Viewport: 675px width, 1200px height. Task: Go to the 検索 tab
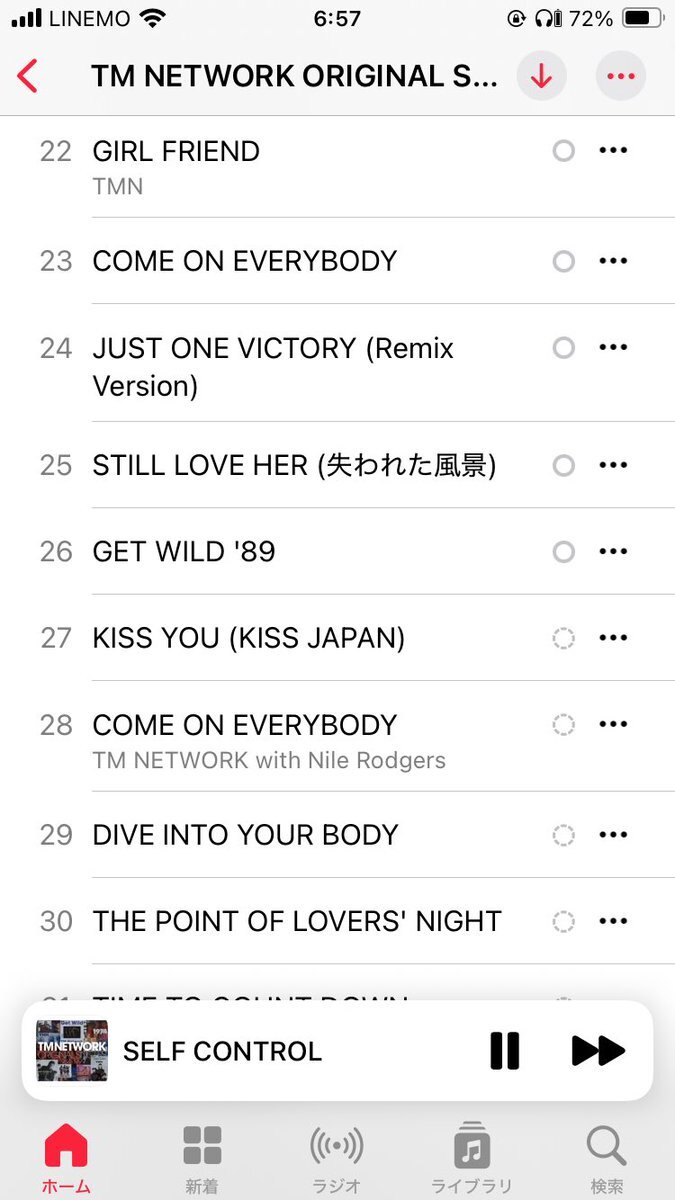click(x=606, y=1159)
